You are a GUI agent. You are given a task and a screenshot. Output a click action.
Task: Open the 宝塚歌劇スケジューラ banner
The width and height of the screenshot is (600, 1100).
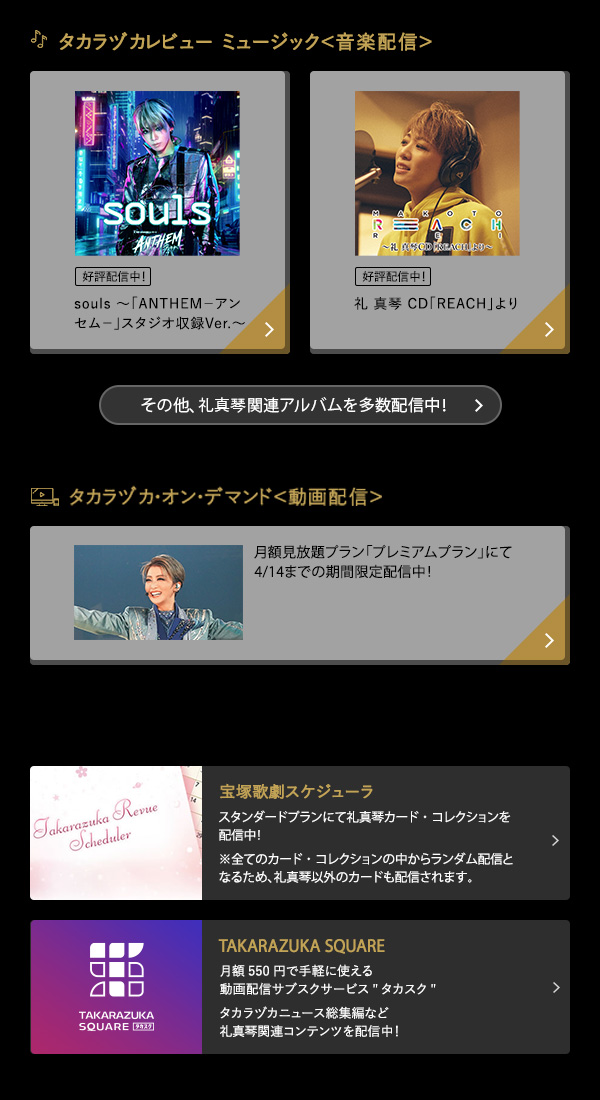tap(300, 833)
